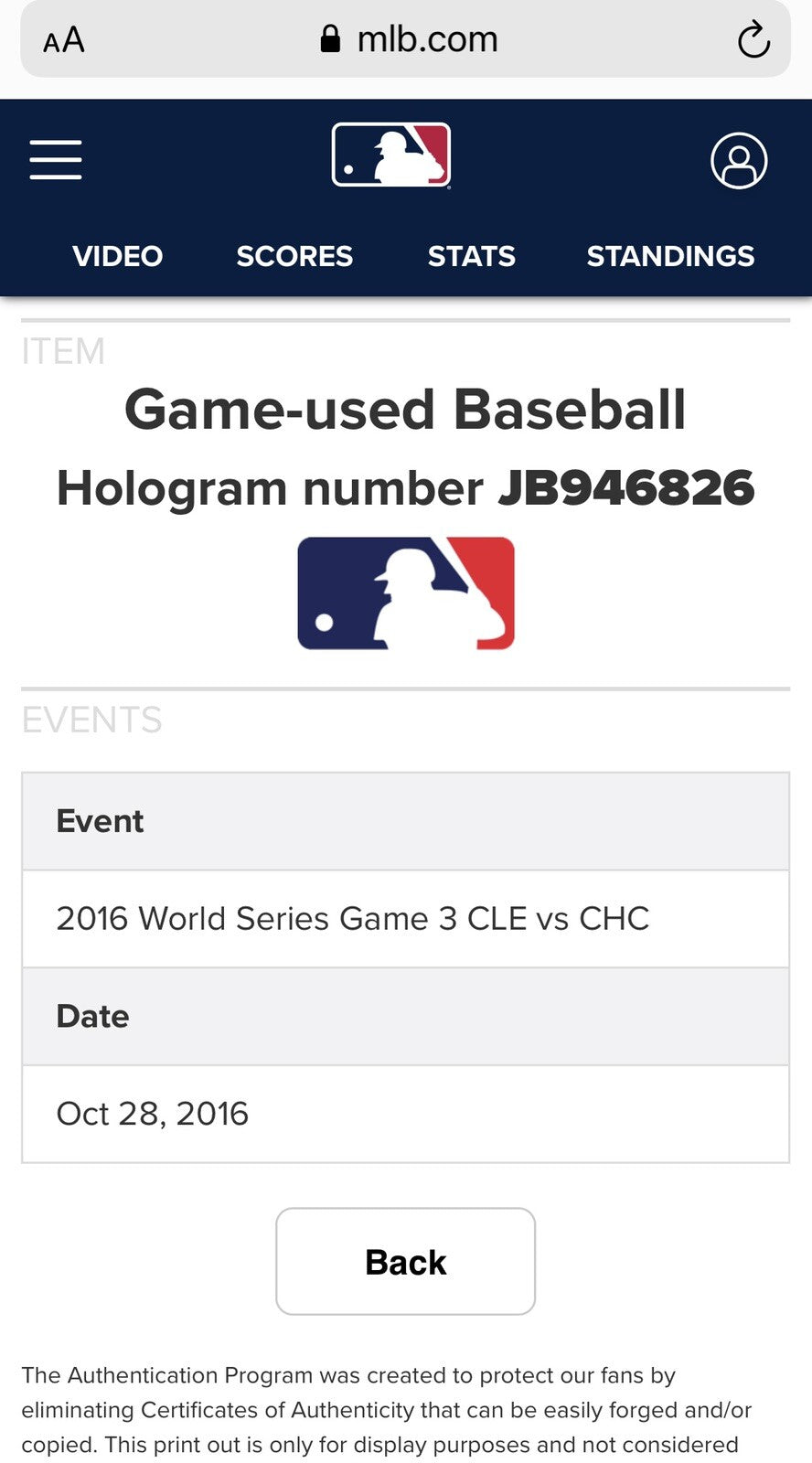
Task: Open the hamburger menu
Action: 56,160
